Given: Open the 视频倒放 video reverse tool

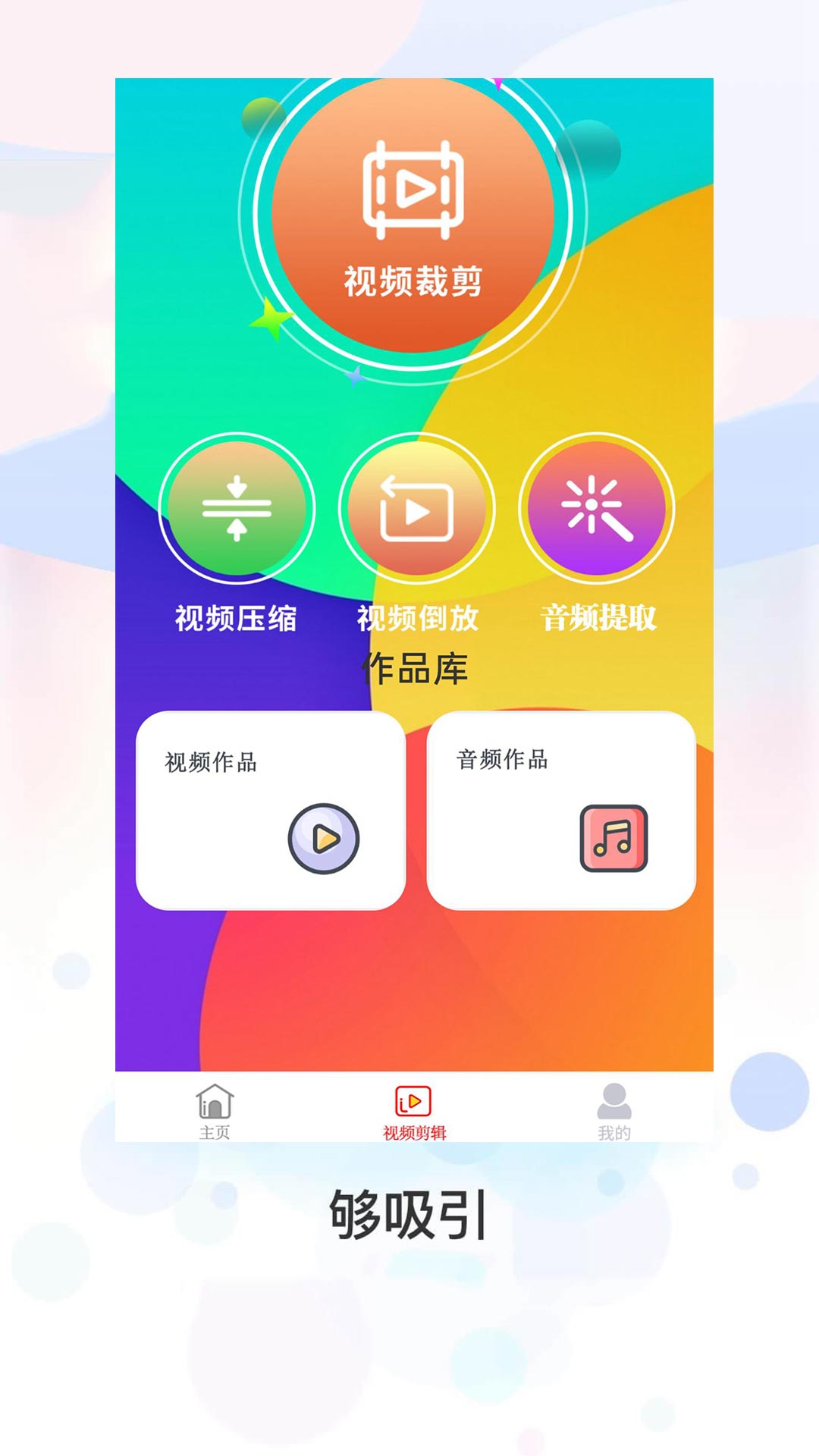Looking at the screenshot, I should tap(413, 508).
